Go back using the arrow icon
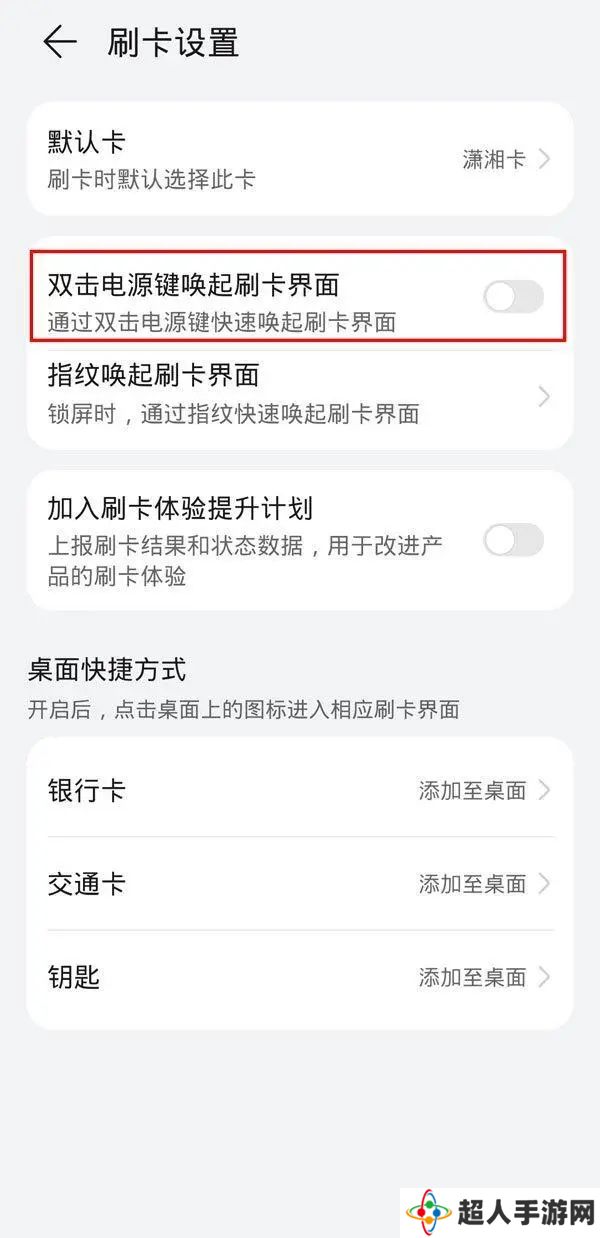This screenshot has width=600, height=1238. [60, 42]
